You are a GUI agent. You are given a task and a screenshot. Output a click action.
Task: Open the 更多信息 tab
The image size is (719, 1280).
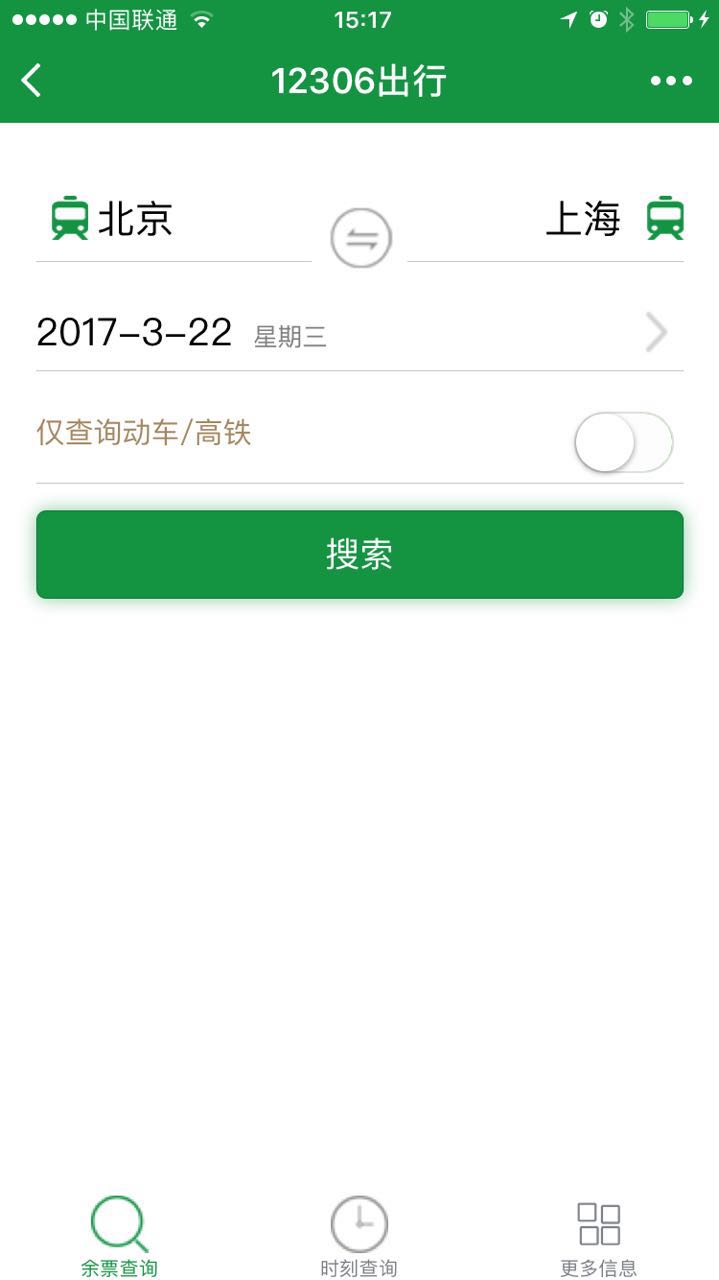[598, 1236]
